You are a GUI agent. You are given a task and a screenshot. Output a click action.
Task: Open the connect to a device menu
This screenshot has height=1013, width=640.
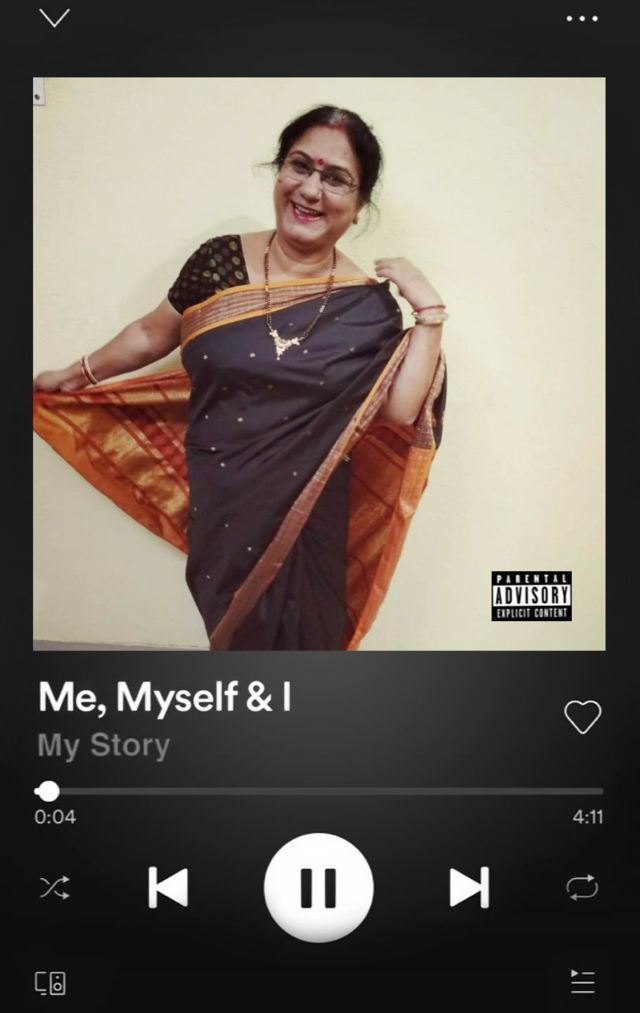(51, 982)
